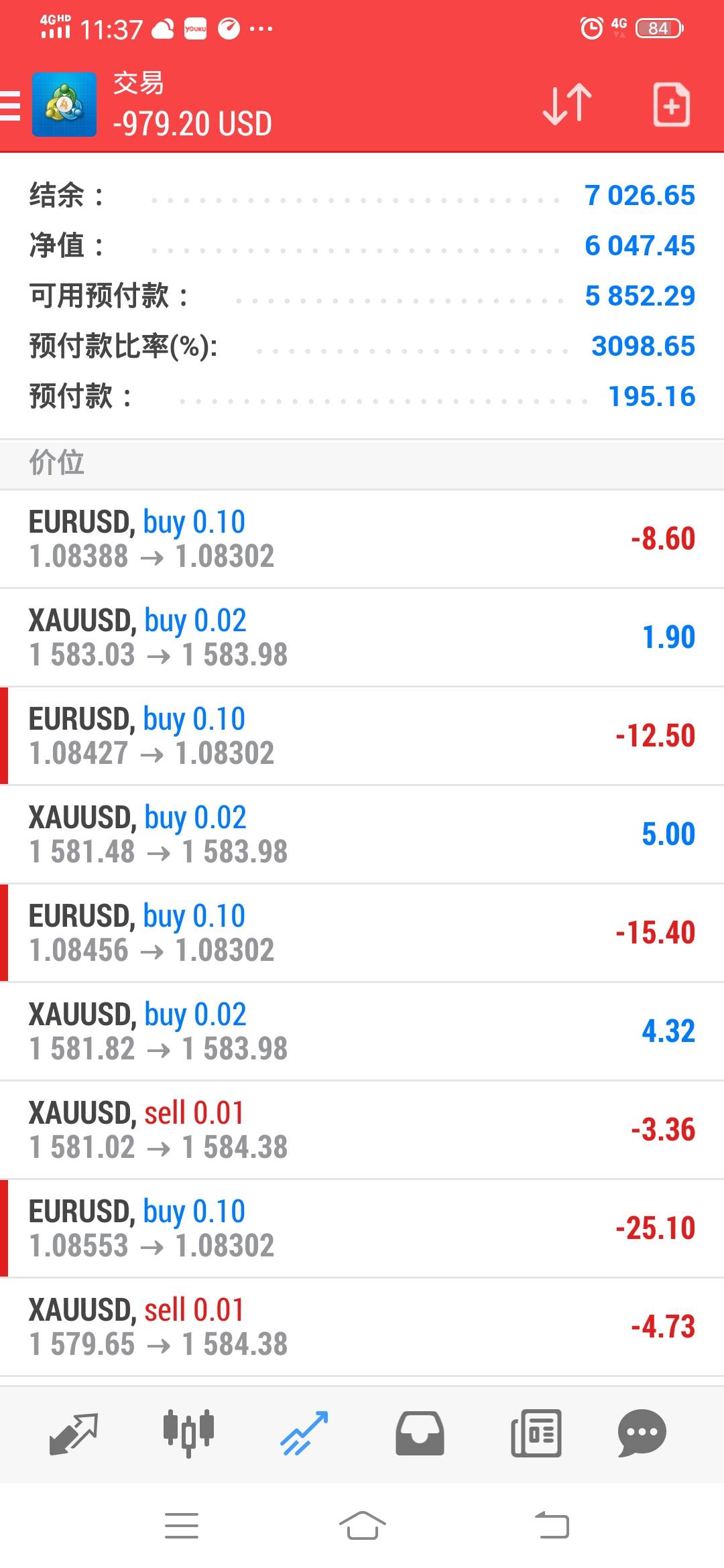Switch to the Chart tab

pyautogui.click(x=188, y=1433)
